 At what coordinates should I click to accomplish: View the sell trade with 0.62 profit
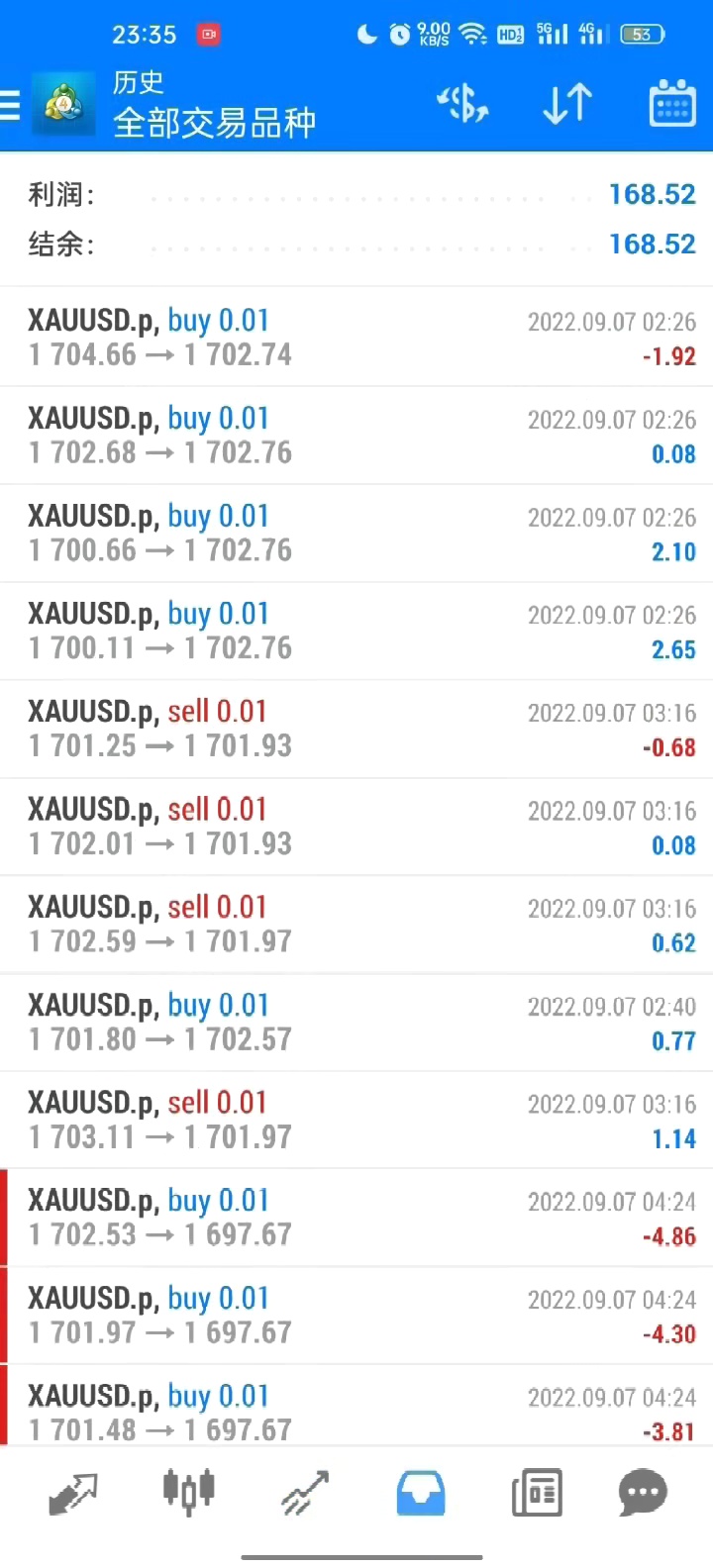pyautogui.click(x=356, y=925)
